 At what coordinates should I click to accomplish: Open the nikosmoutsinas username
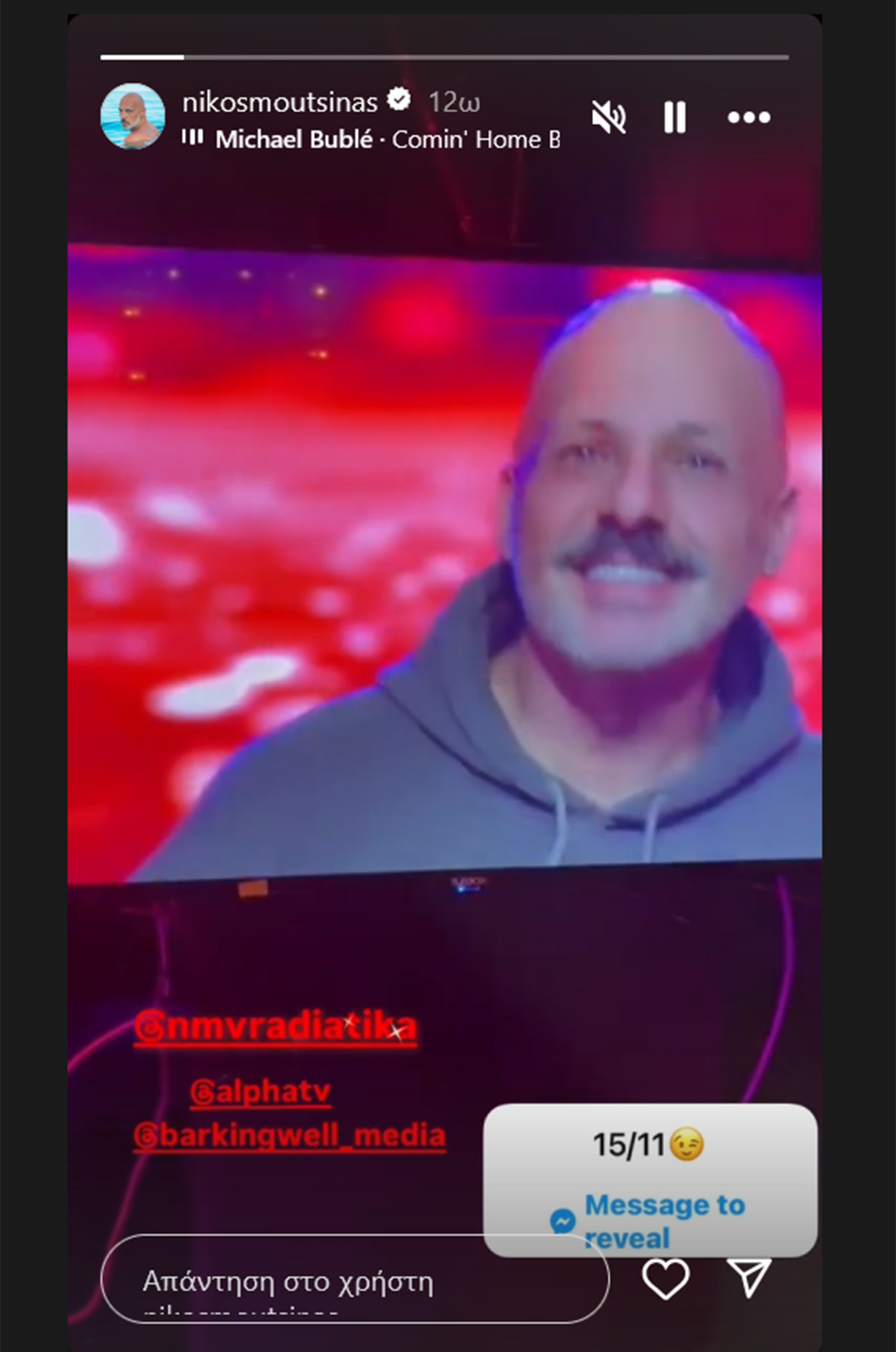[280, 102]
